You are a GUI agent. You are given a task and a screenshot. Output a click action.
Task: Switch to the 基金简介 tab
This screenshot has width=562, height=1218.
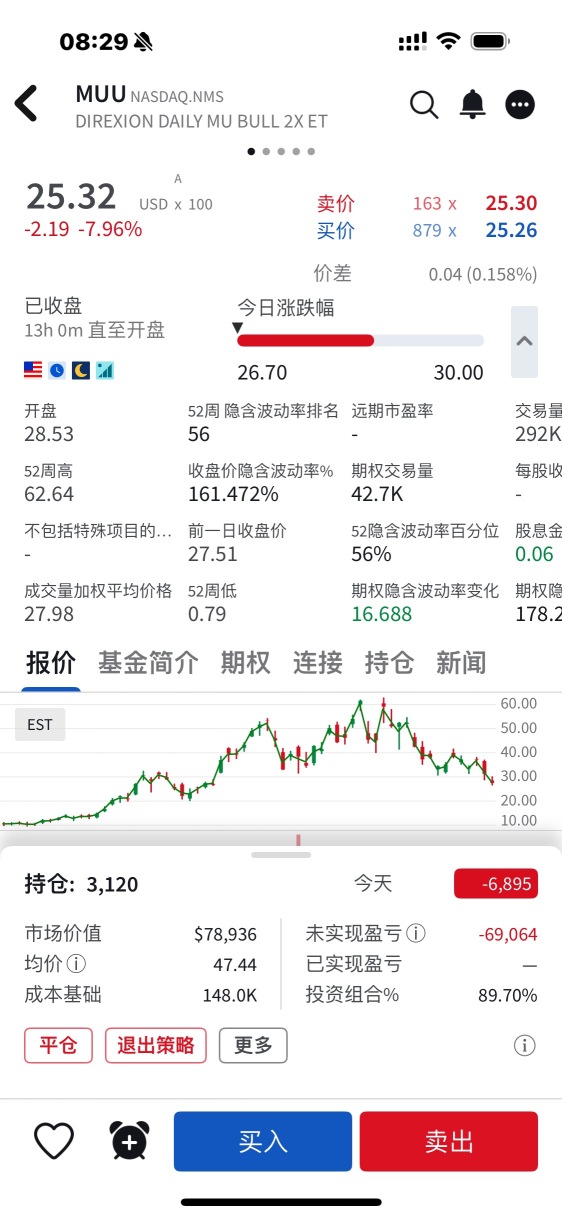[x=148, y=662]
